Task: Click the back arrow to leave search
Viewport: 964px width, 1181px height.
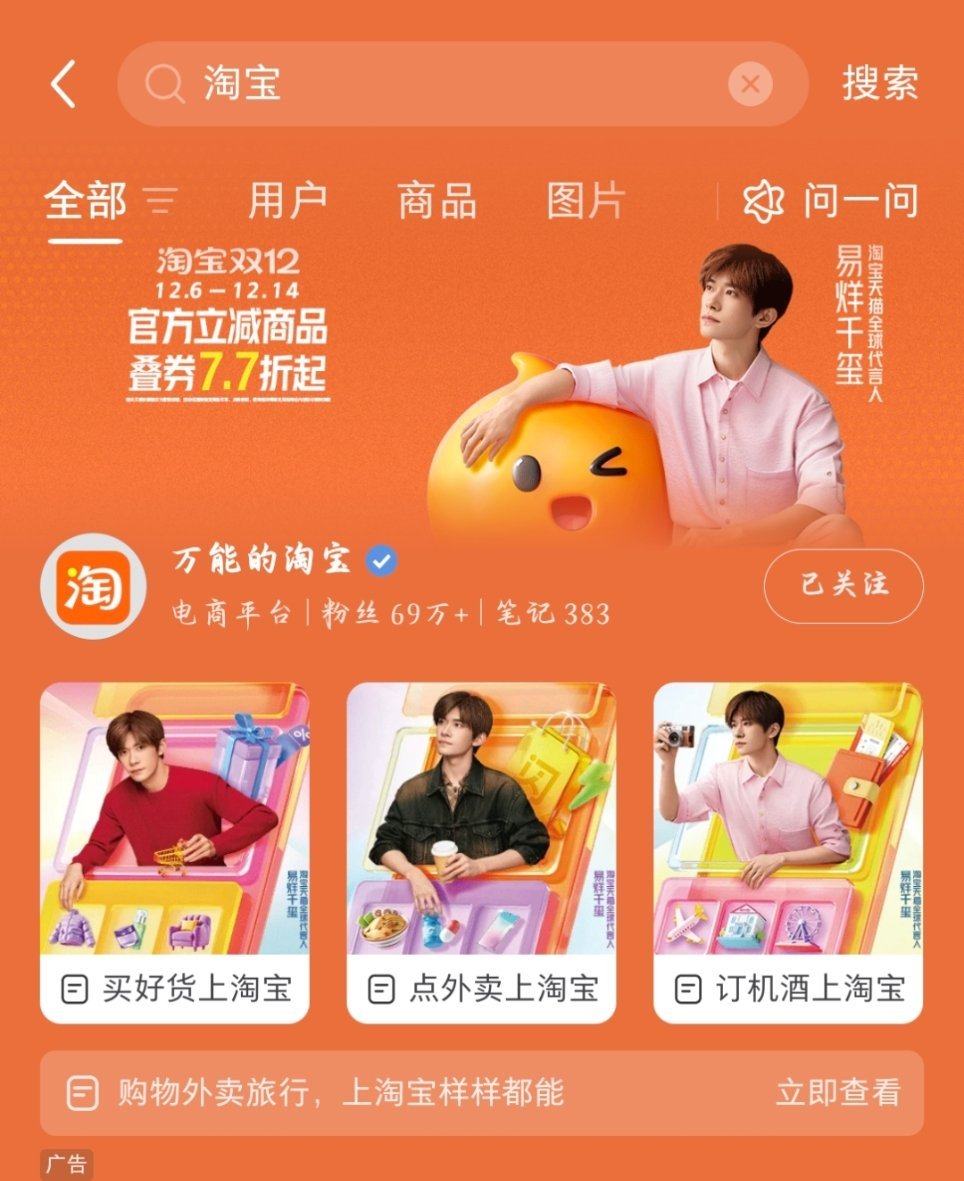Action: [63, 84]
